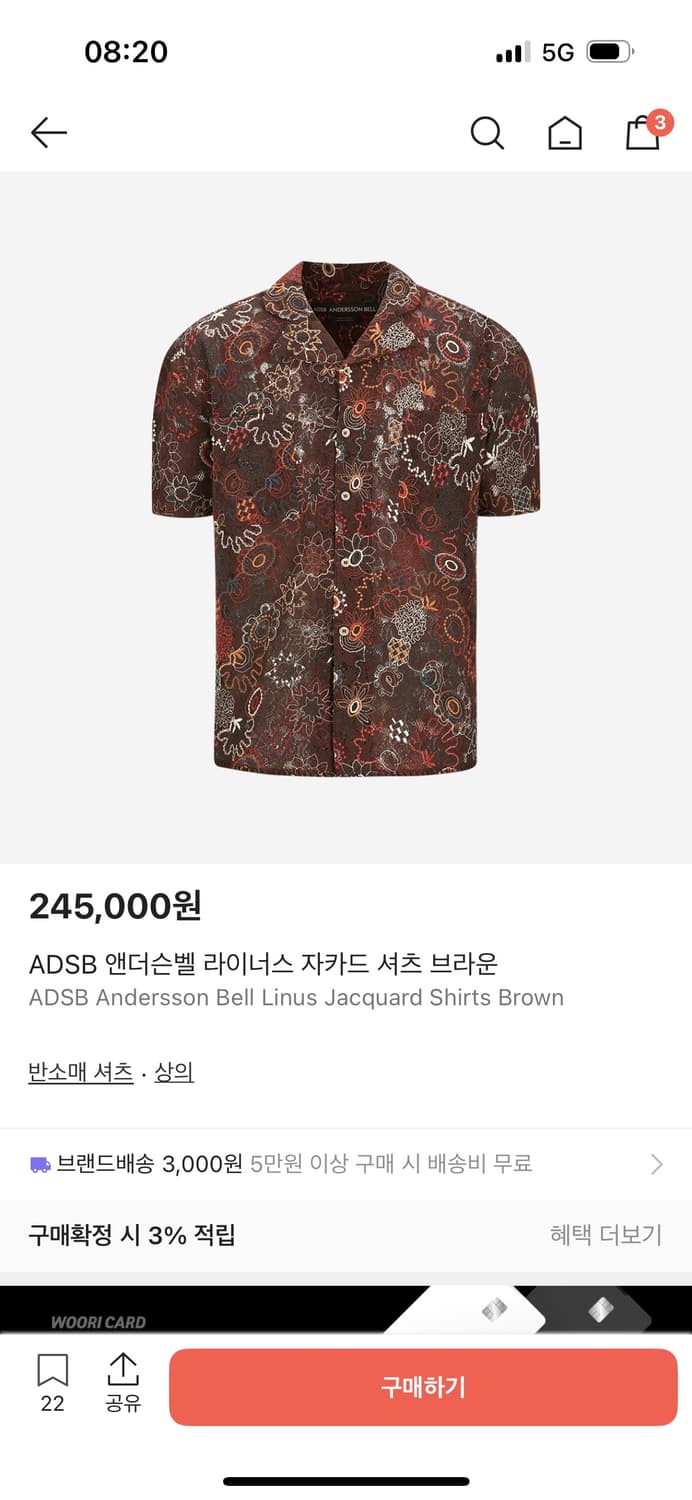Open the 상의 category link
692x1500 pixels.
pyautogui.click(x=174, y=1072)
